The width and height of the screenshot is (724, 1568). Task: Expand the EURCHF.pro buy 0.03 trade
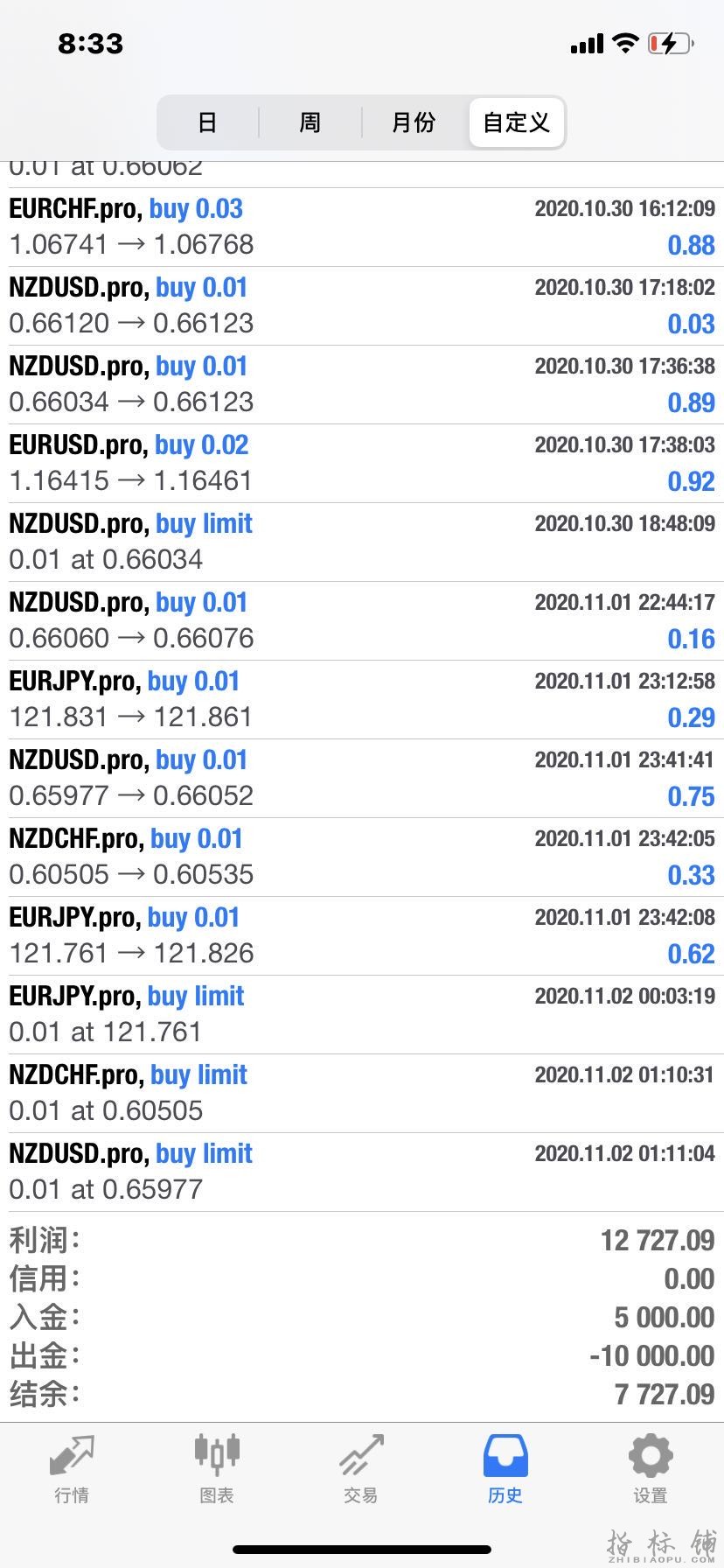click(x=362, y=227)
